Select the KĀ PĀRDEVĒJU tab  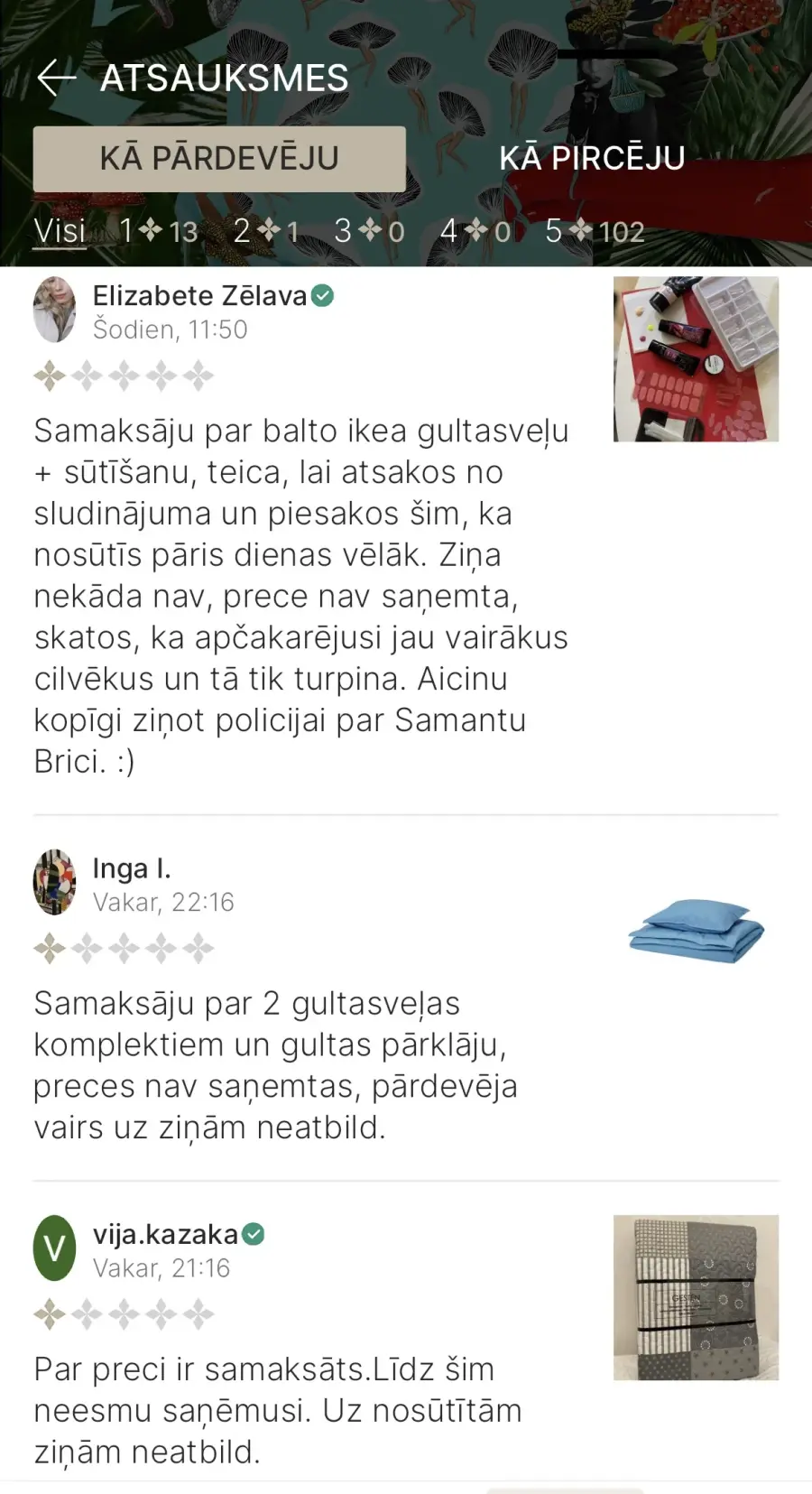(219, 159)
